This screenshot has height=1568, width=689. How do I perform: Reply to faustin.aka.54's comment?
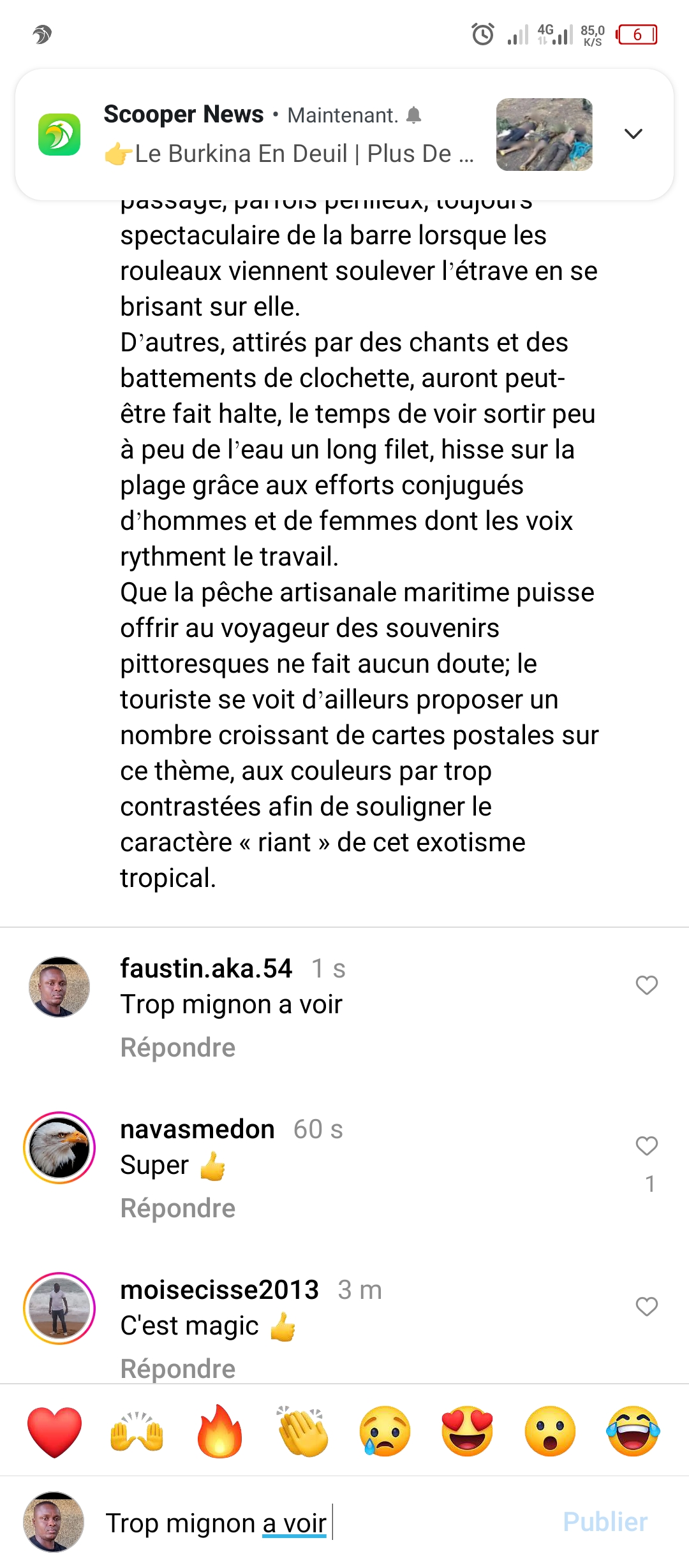coord(178,1048)
